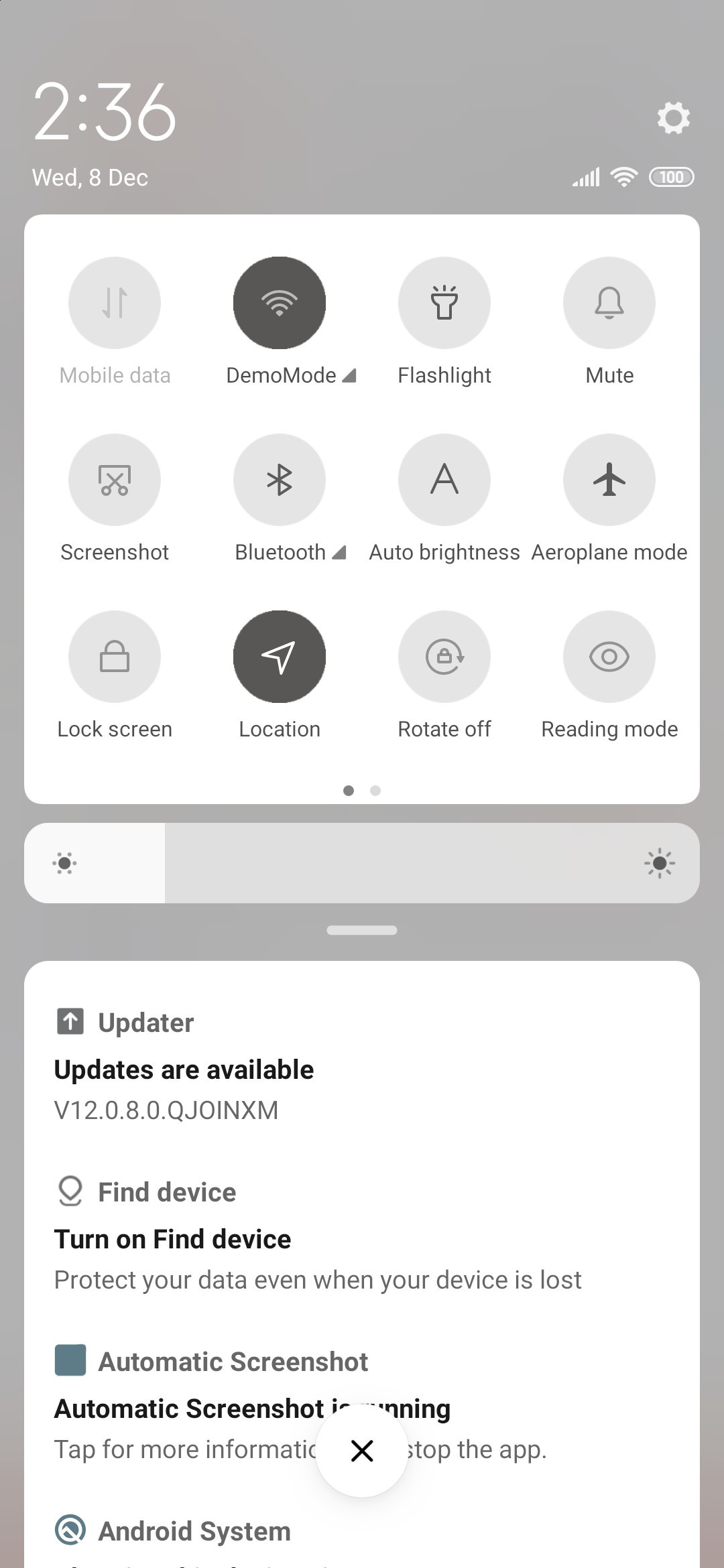This screenshot has width=724, height=1568.
Task: Turn off Location
Action: [280, 657]
